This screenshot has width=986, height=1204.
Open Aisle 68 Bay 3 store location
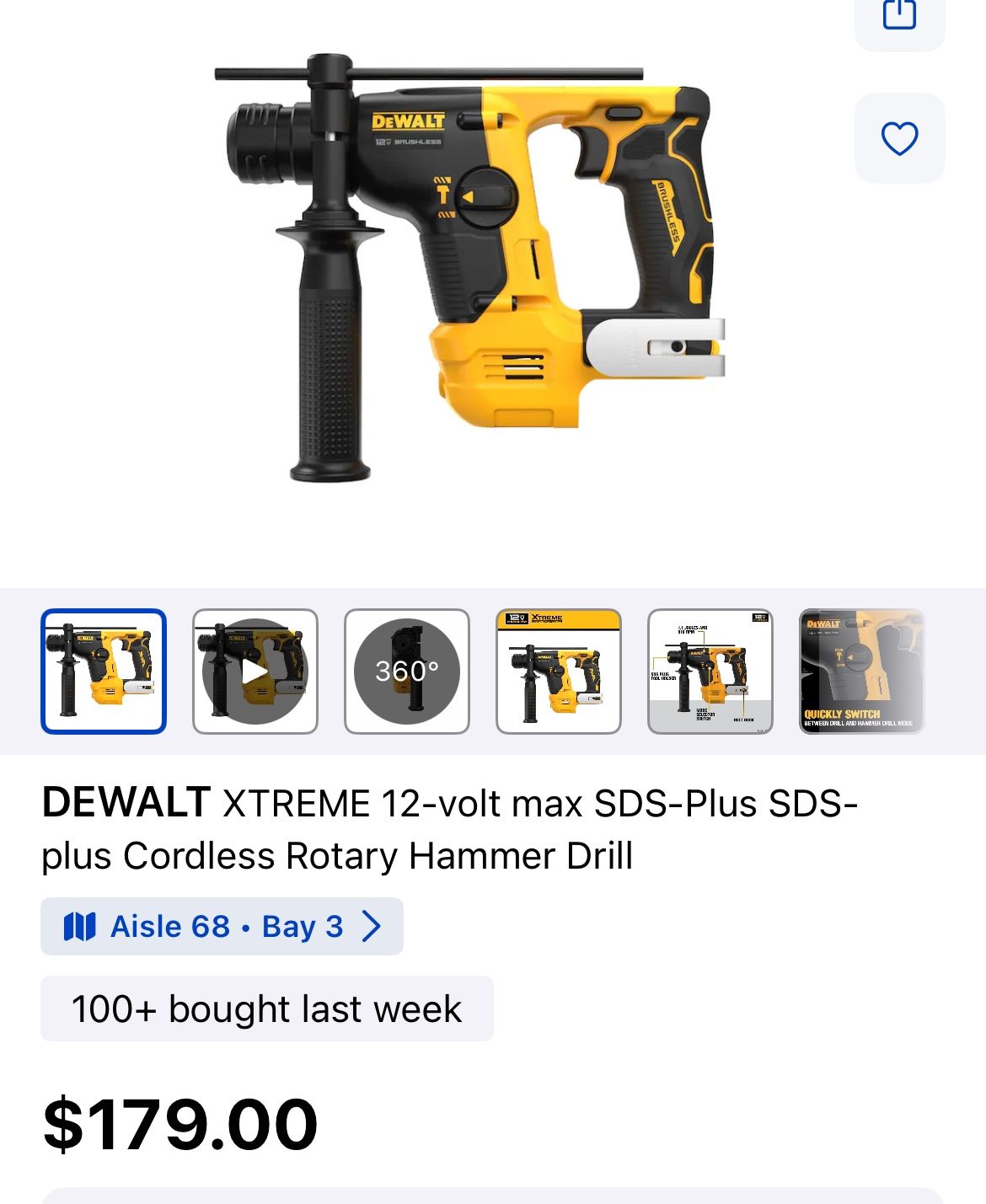click(x=222, y=927)
